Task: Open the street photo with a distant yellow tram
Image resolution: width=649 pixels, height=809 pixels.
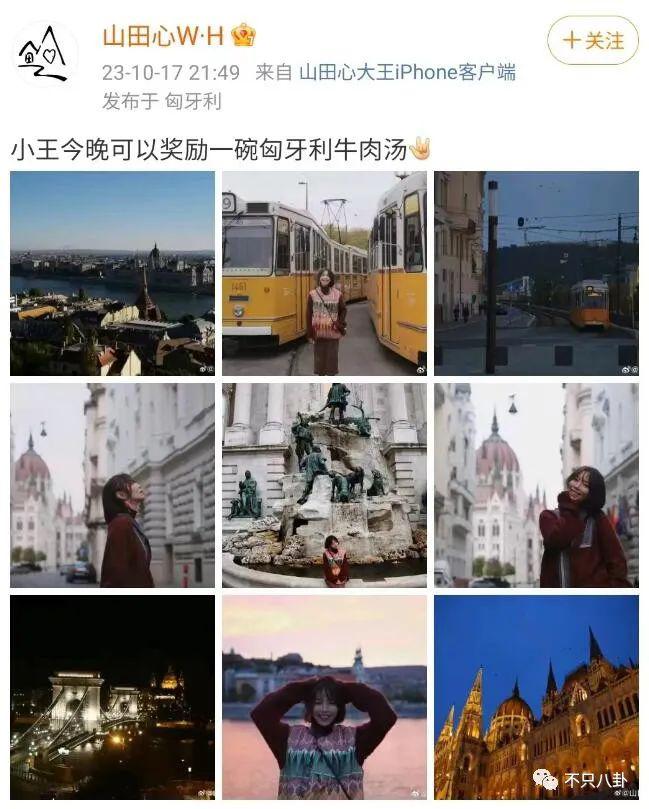Action: pyautogui.click(x=536, y=273)
